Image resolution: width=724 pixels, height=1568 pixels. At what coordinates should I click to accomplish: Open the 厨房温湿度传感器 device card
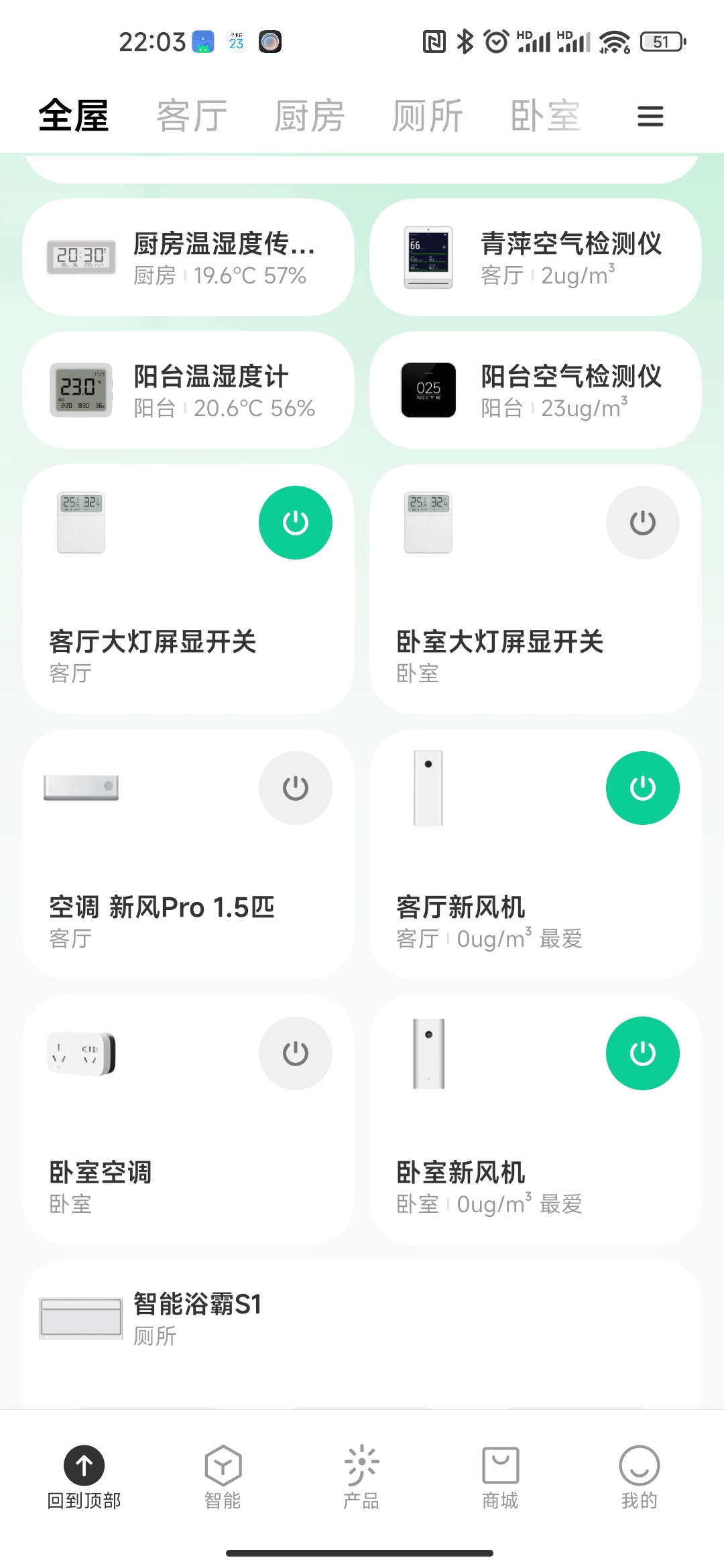pyautogui.click(x=188, y=257)
